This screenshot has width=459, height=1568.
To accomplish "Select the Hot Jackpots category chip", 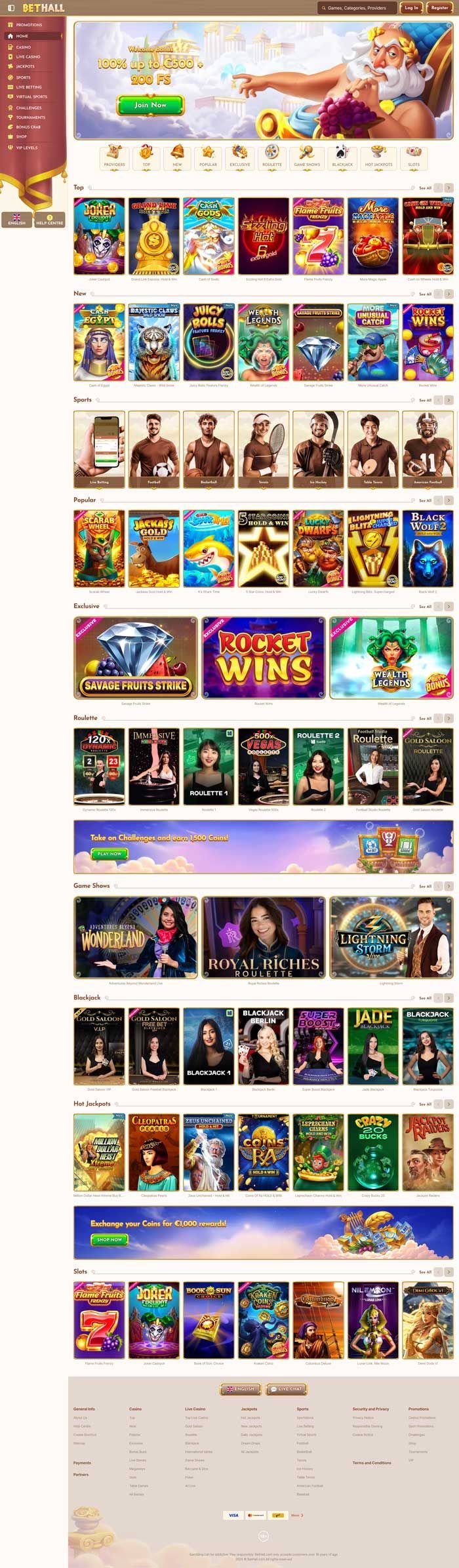I will (x=378, y=157).
